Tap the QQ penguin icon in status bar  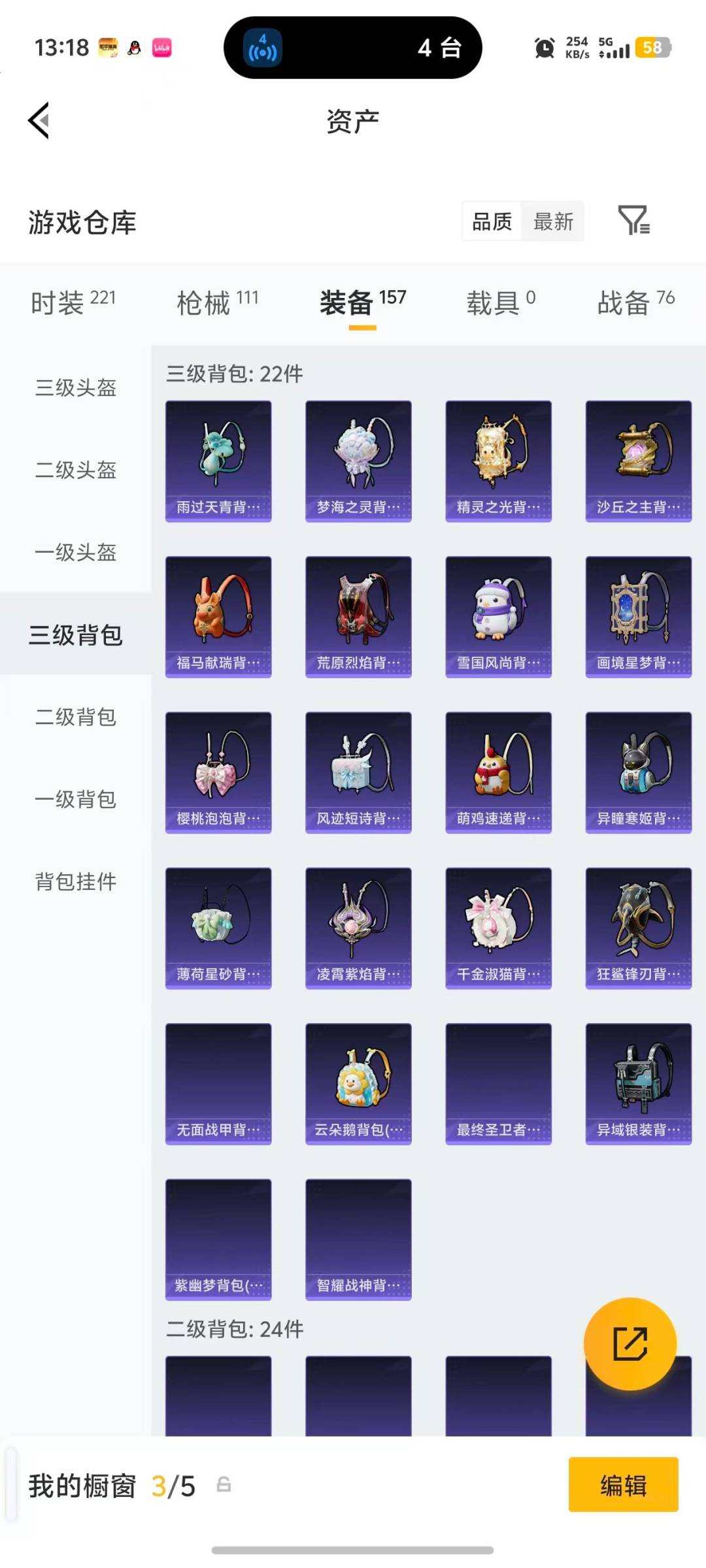coord(133,48)
